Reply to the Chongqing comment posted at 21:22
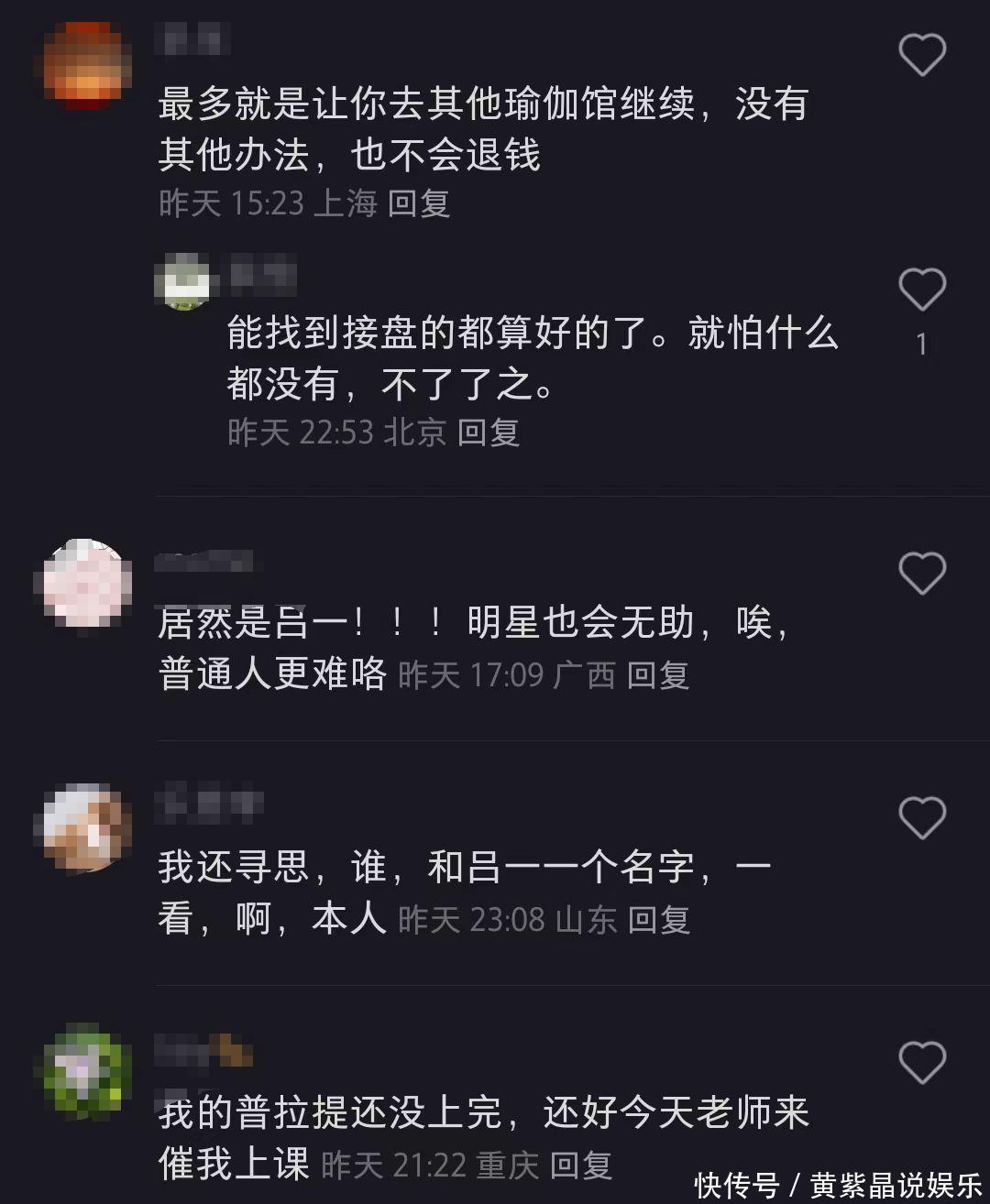 tap(581, 1166)
